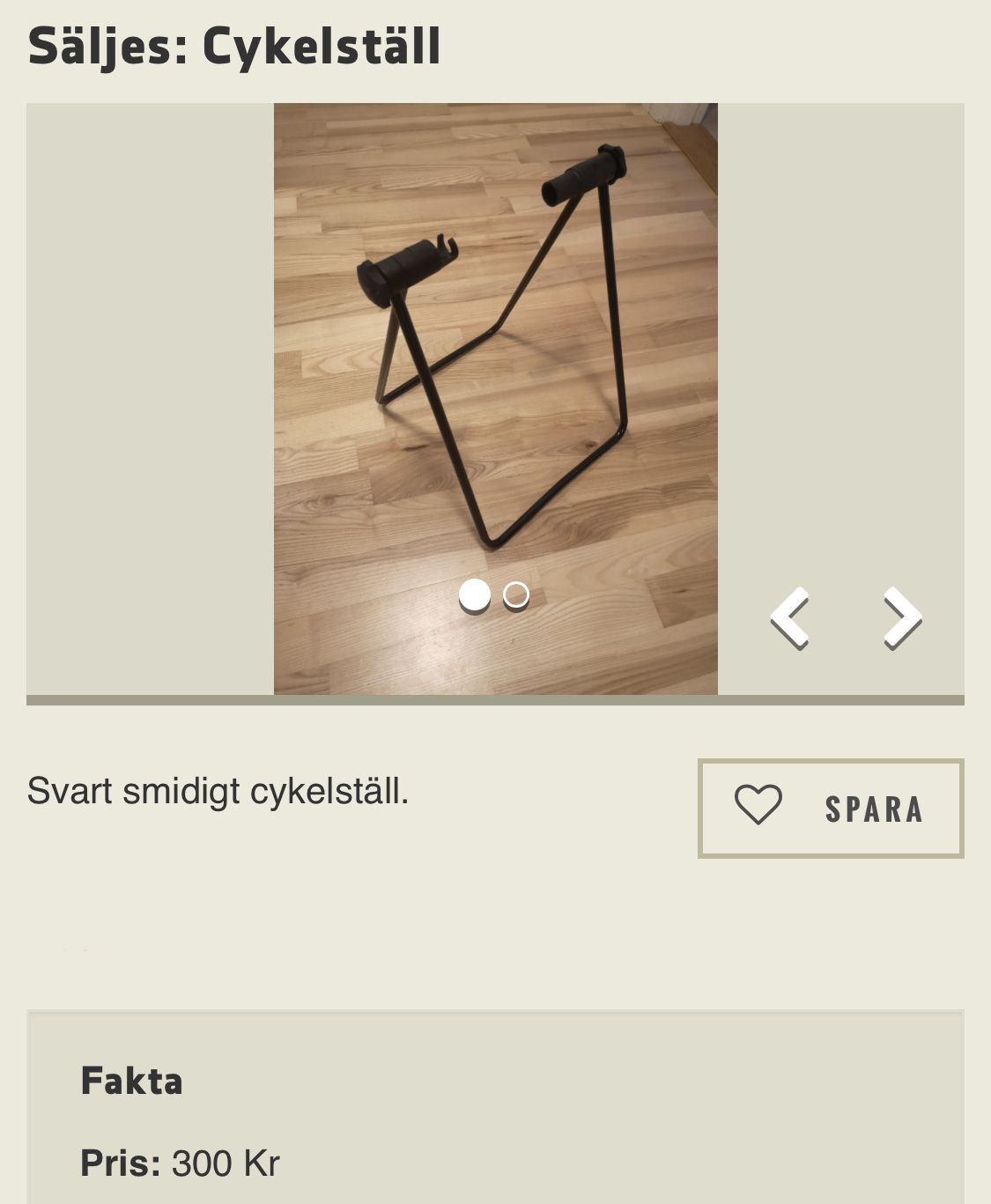Select the second photo indicator dot
The width and height of the screenshot is (991, 1204).
516,595
